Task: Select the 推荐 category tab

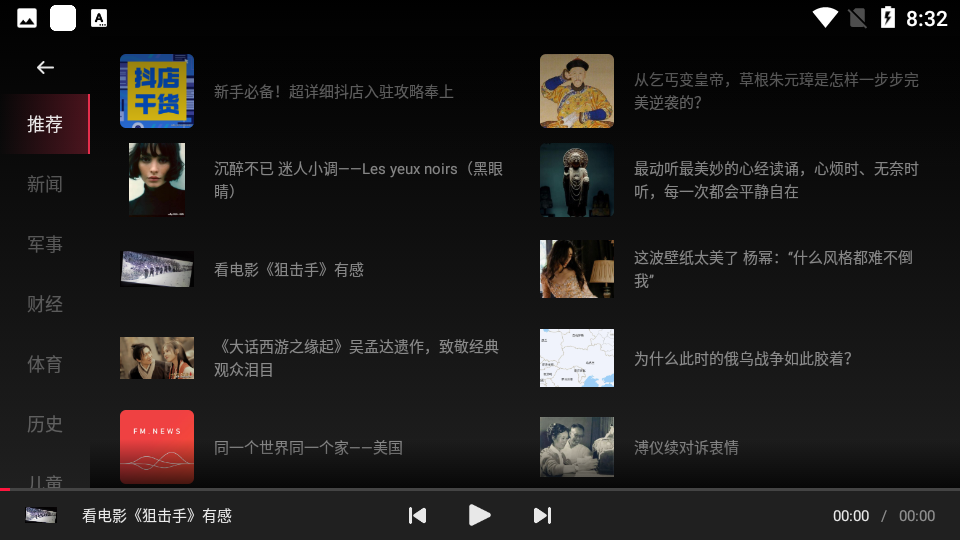Action: tap(45, 124)
